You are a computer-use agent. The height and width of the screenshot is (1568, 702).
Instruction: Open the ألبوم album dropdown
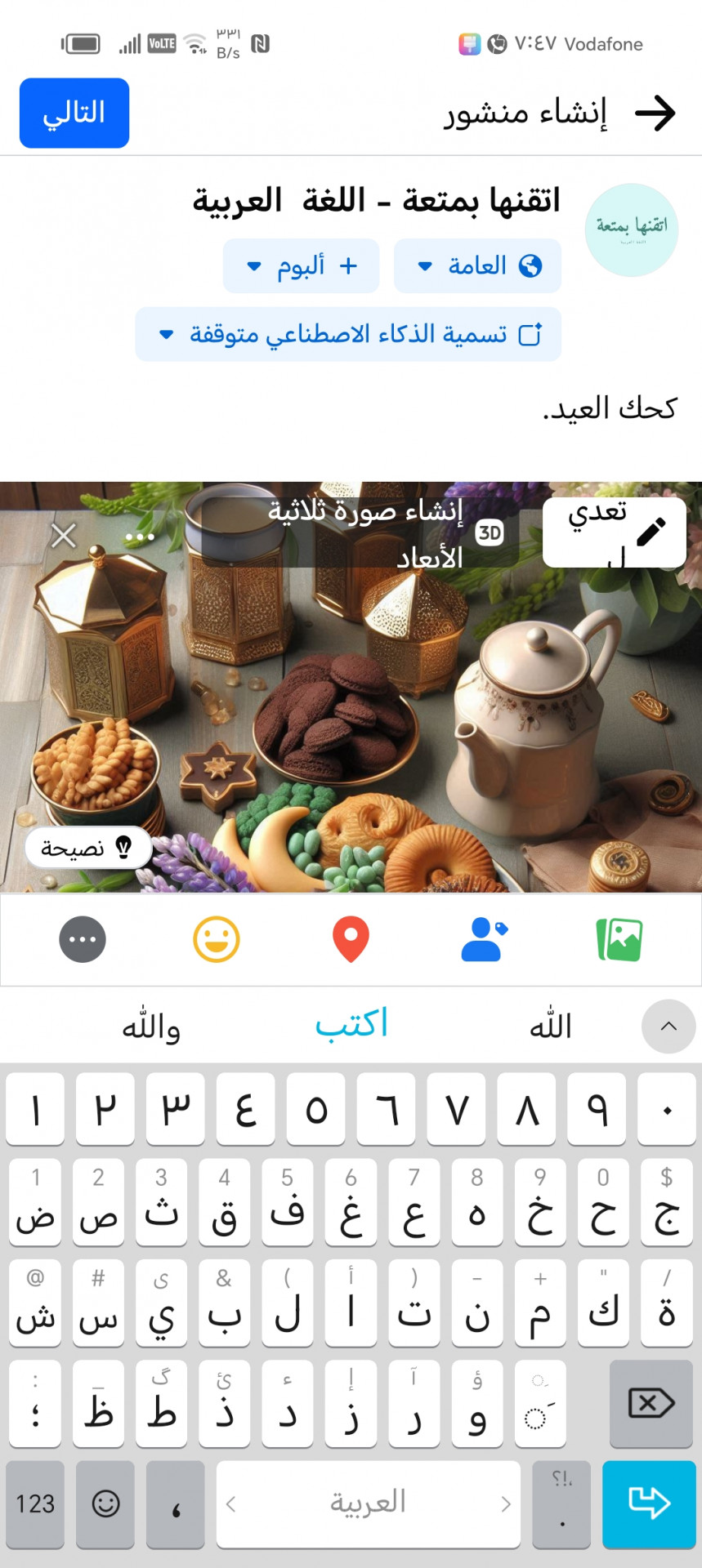[x=301, y=265]
